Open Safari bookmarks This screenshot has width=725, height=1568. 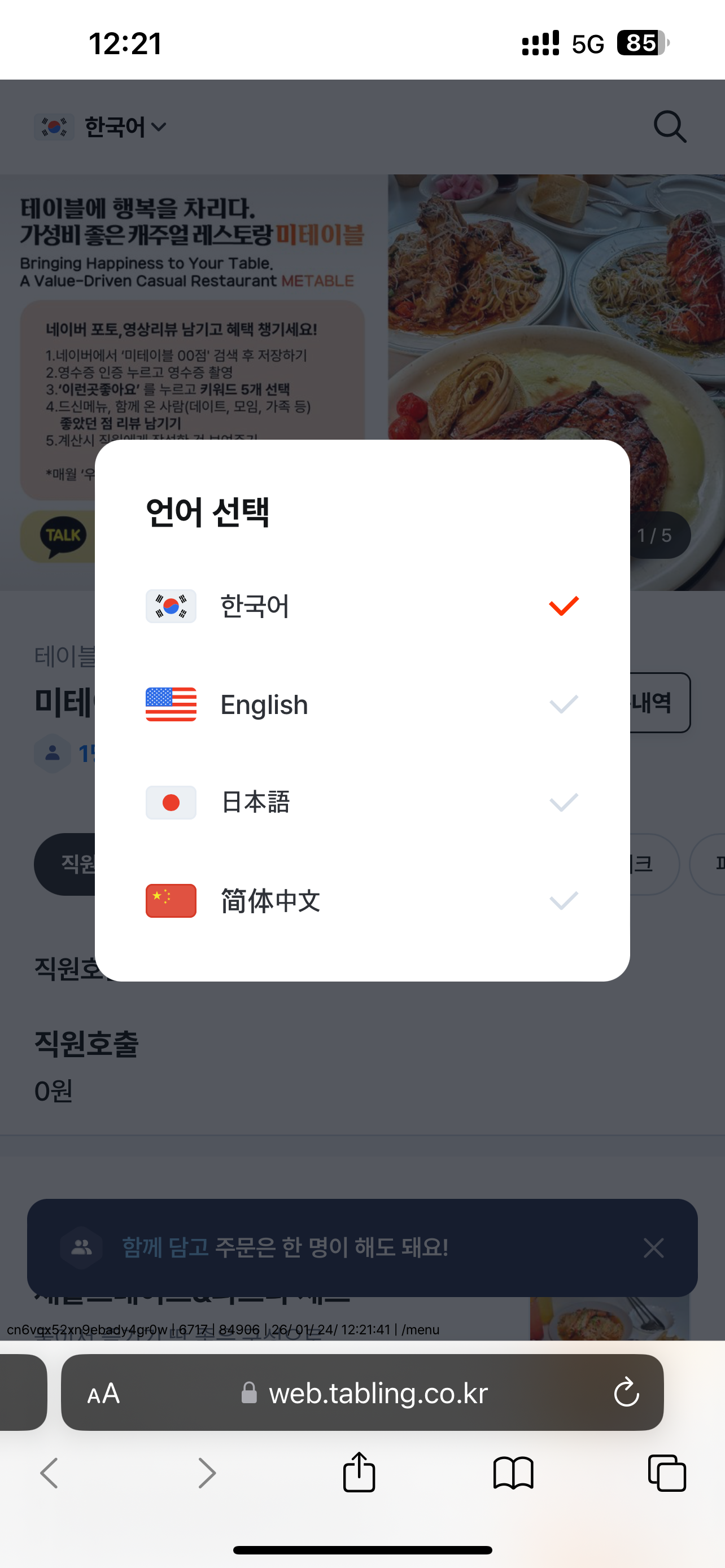click(513, 1473)
